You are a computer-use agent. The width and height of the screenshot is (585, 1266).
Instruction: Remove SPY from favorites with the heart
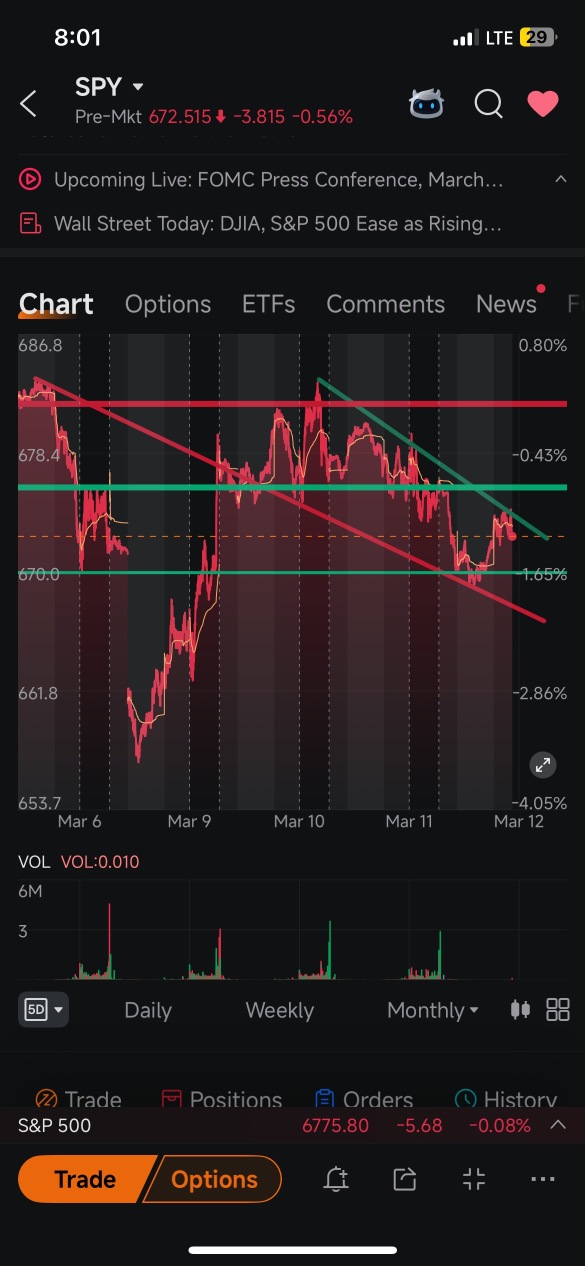pos(543,103)
